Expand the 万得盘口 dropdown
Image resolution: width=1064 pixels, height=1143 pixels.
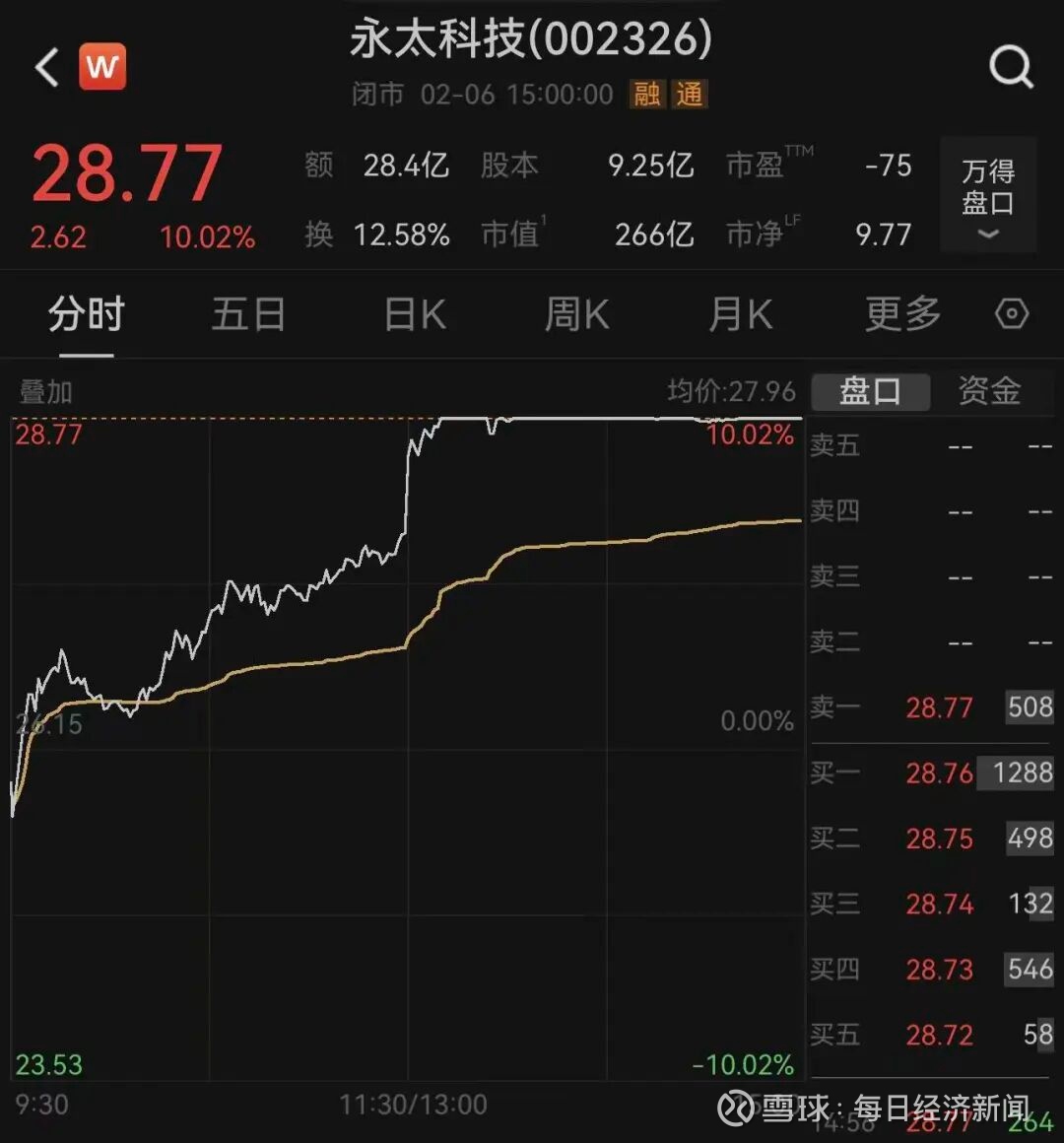point(988,196)
